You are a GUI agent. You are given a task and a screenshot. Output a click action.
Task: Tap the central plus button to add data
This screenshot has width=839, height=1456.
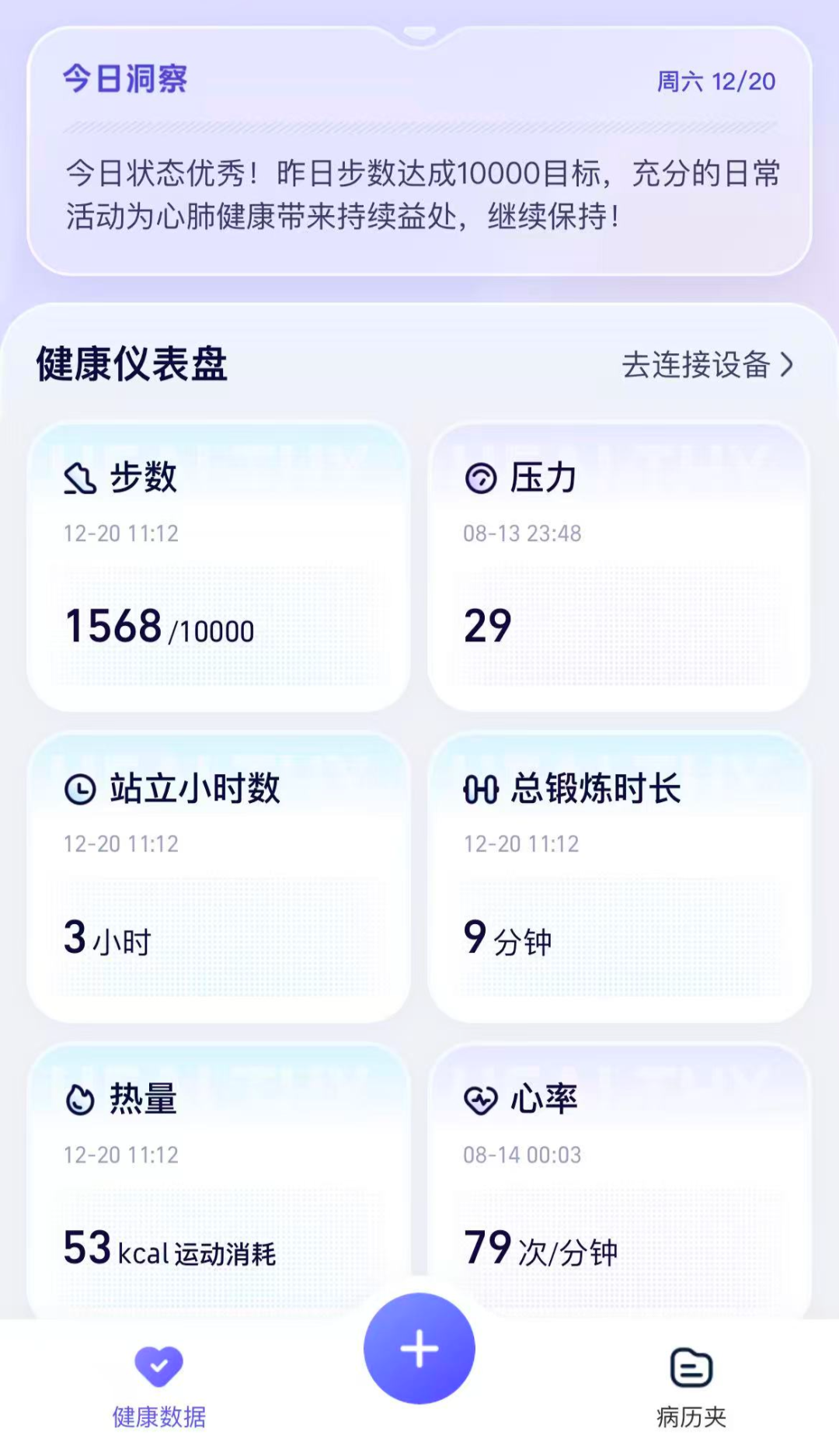[419, 1349]
